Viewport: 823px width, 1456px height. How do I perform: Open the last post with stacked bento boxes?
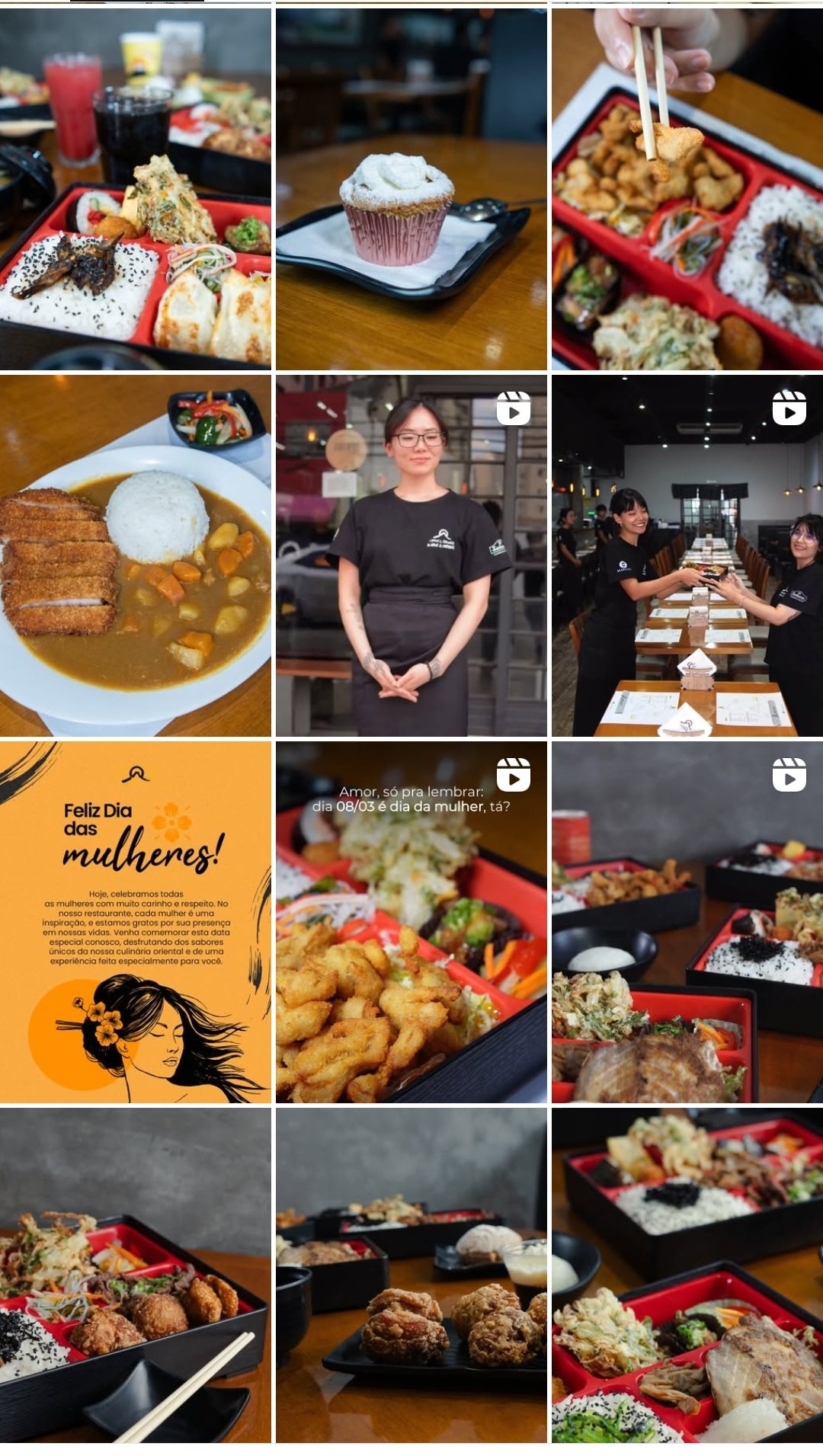pos(687,1275)
